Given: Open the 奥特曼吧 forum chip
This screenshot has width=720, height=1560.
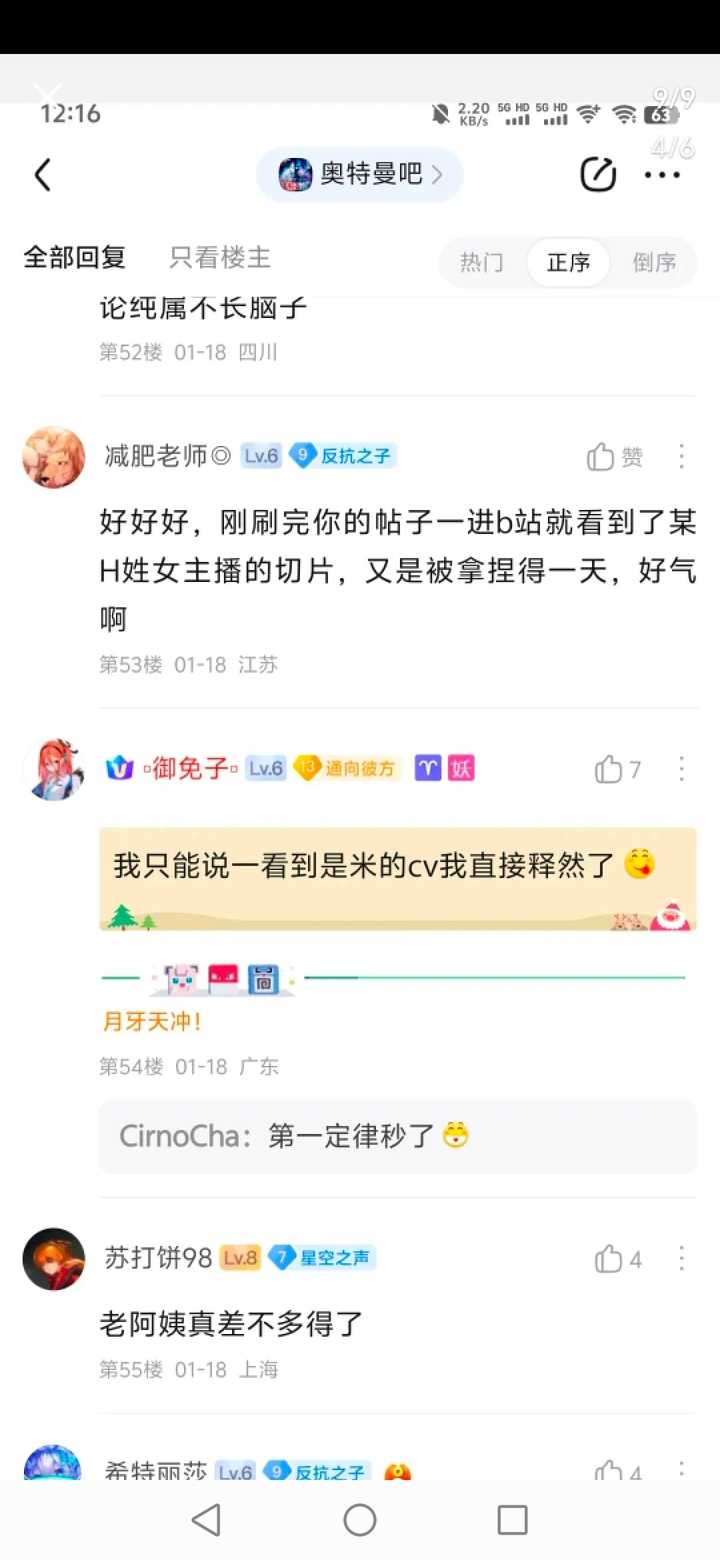Looking at the screenshot, I should pos(360,175).
